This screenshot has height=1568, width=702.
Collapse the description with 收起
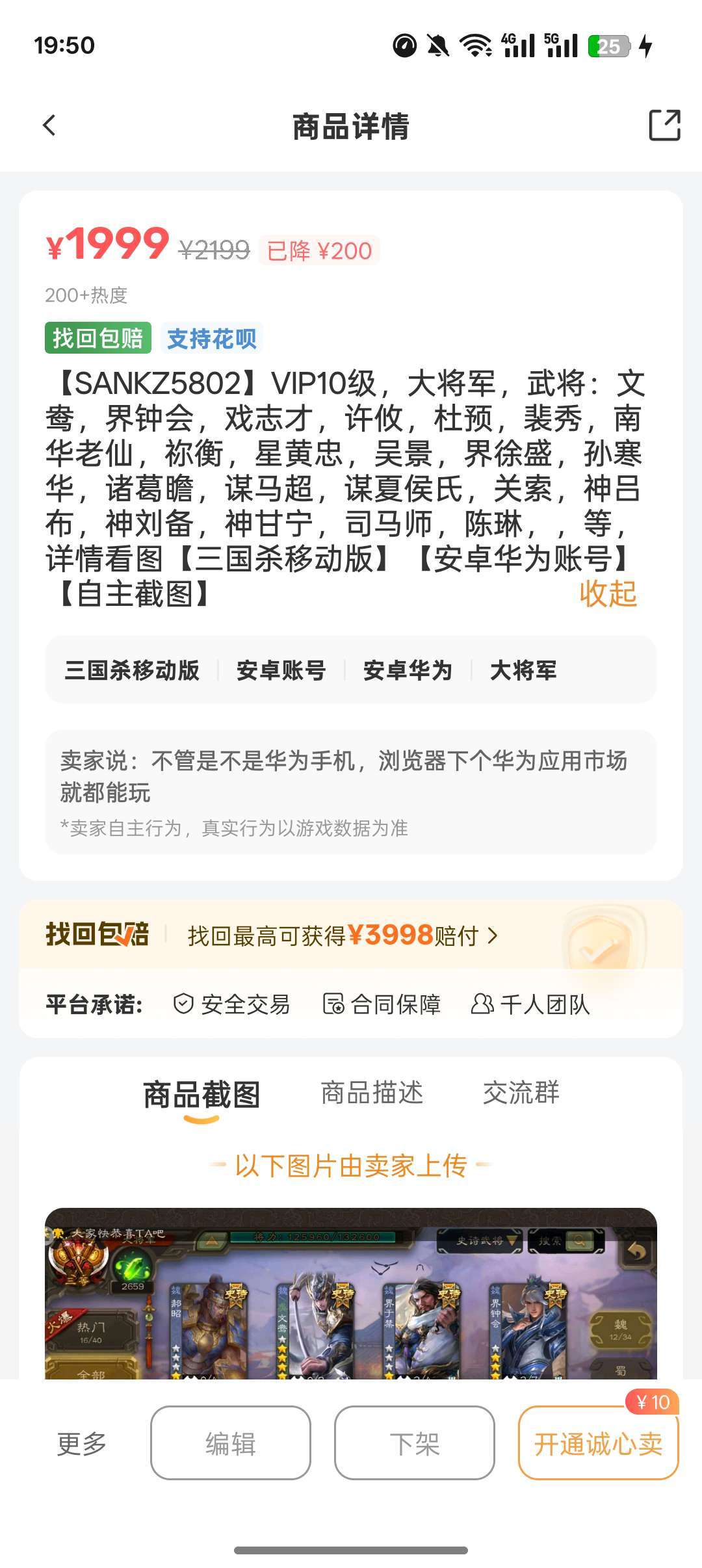coord(608,594)
